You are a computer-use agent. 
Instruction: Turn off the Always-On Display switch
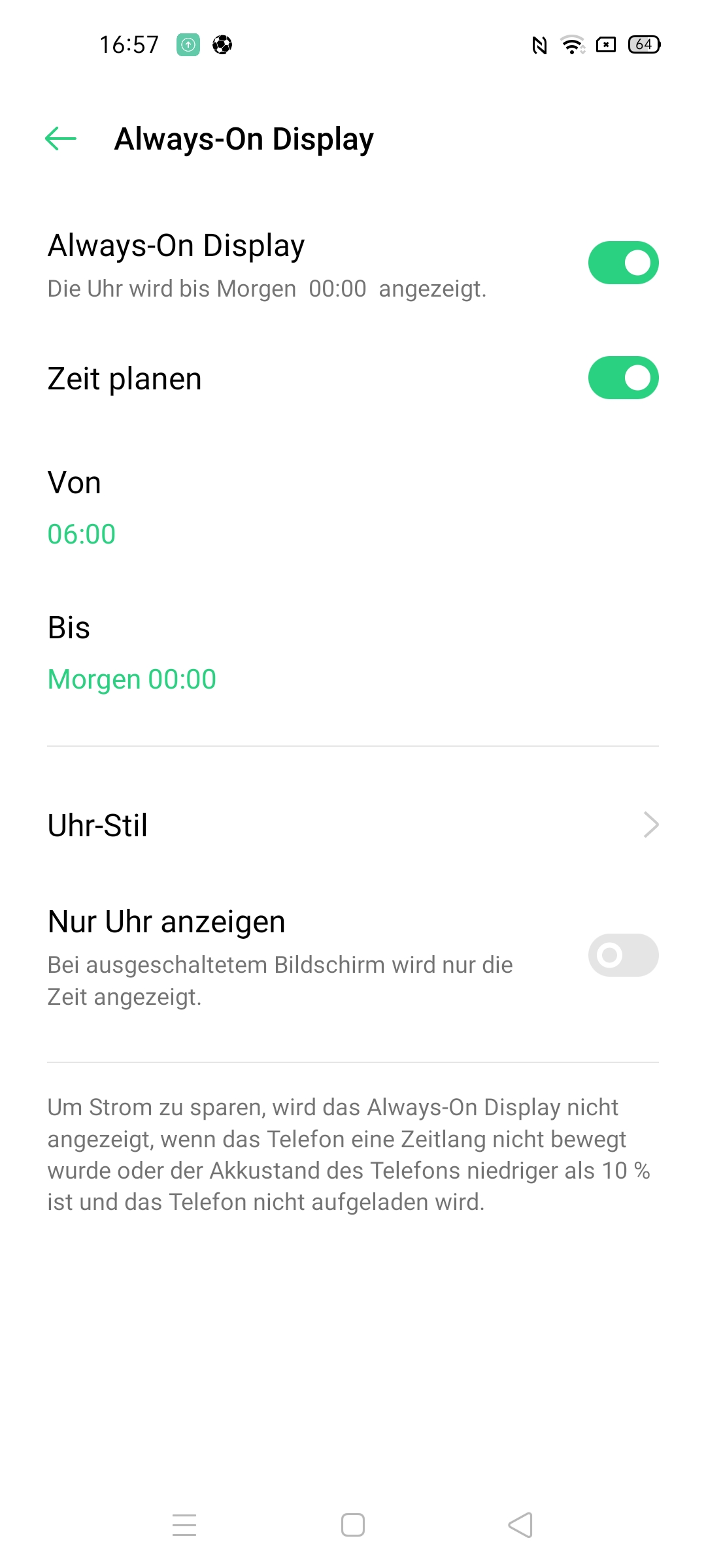(623, 263)
